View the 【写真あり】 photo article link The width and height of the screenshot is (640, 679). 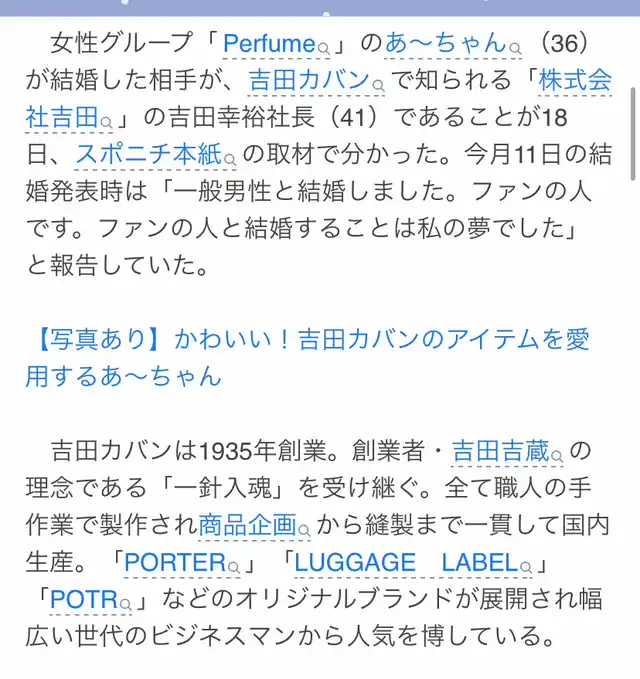click(307, 339)
